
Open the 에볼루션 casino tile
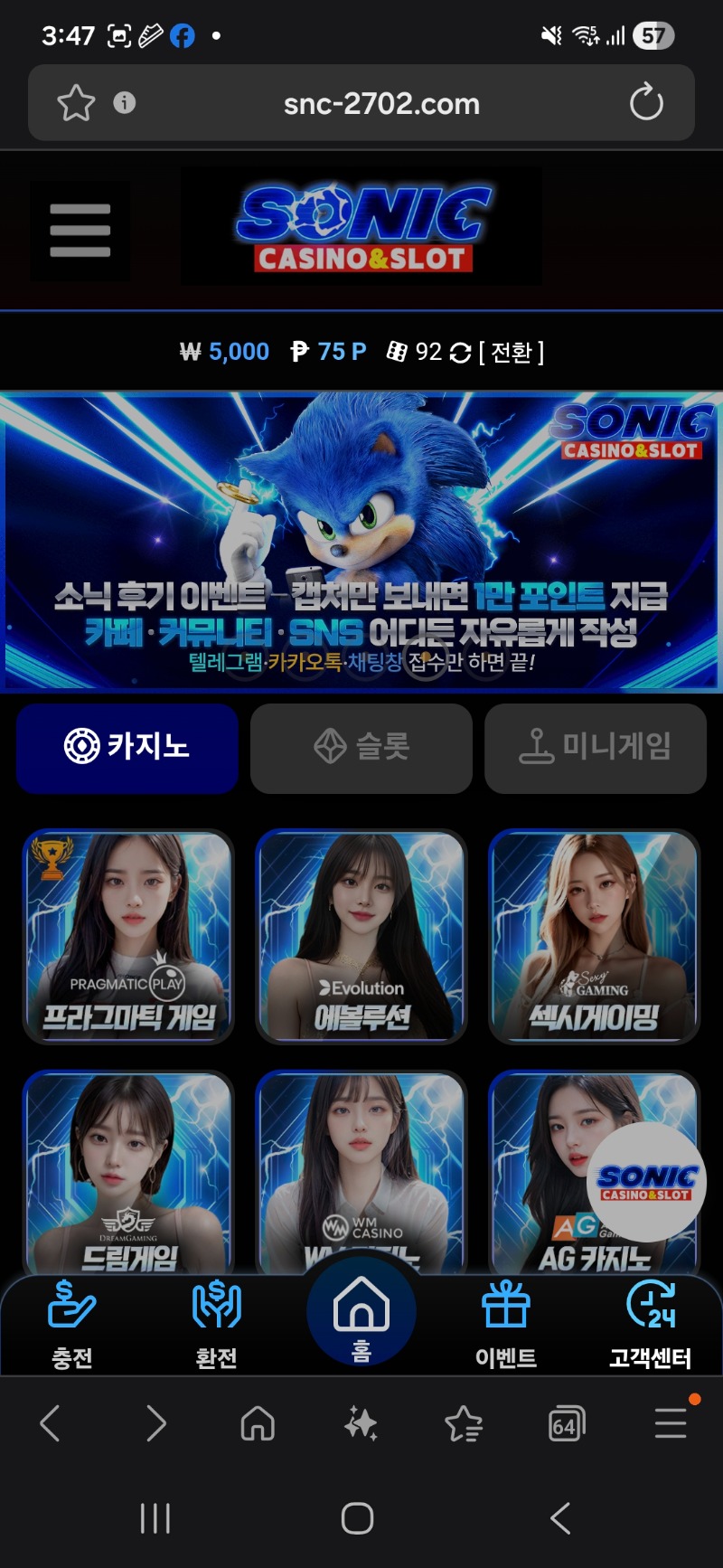point(361,936)
